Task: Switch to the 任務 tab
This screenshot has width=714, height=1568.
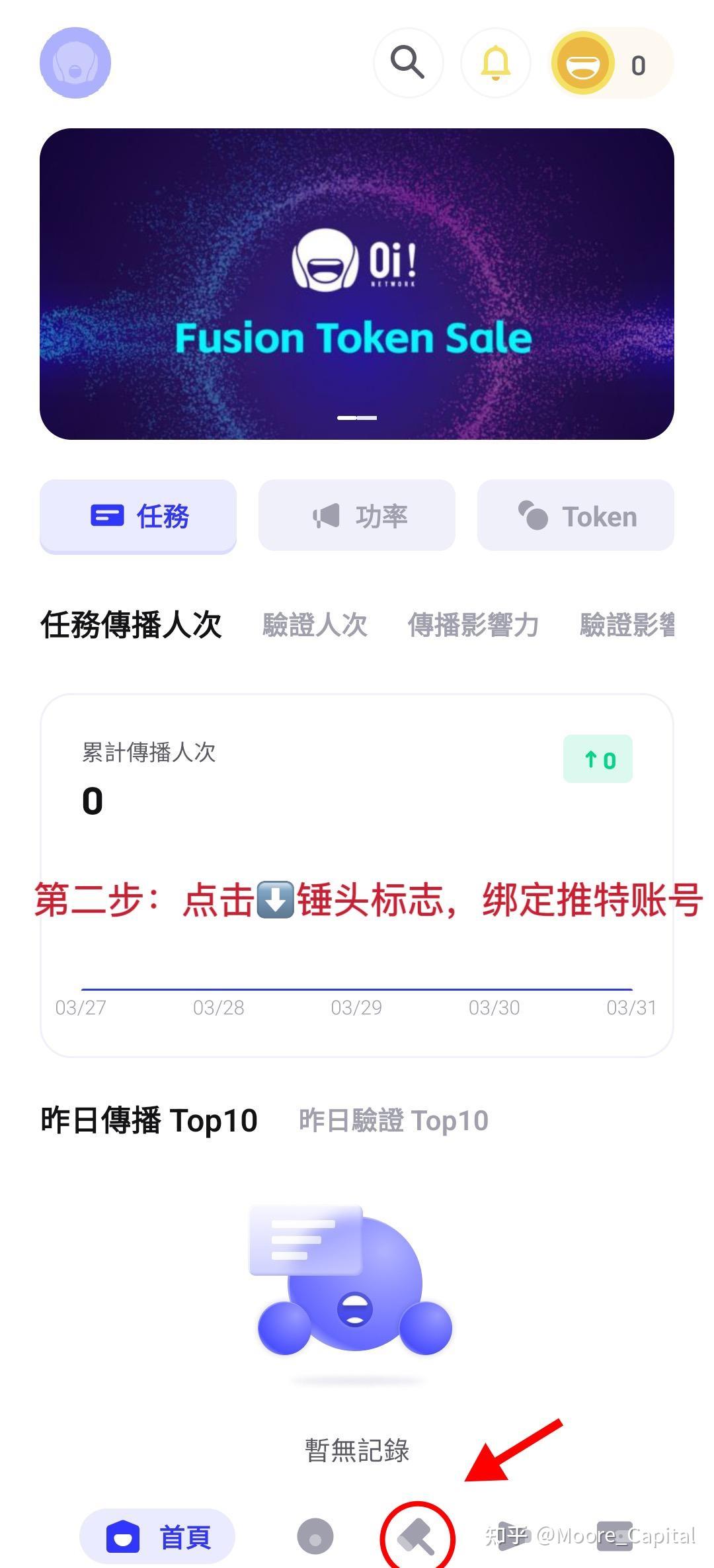Action: point(138,516)
